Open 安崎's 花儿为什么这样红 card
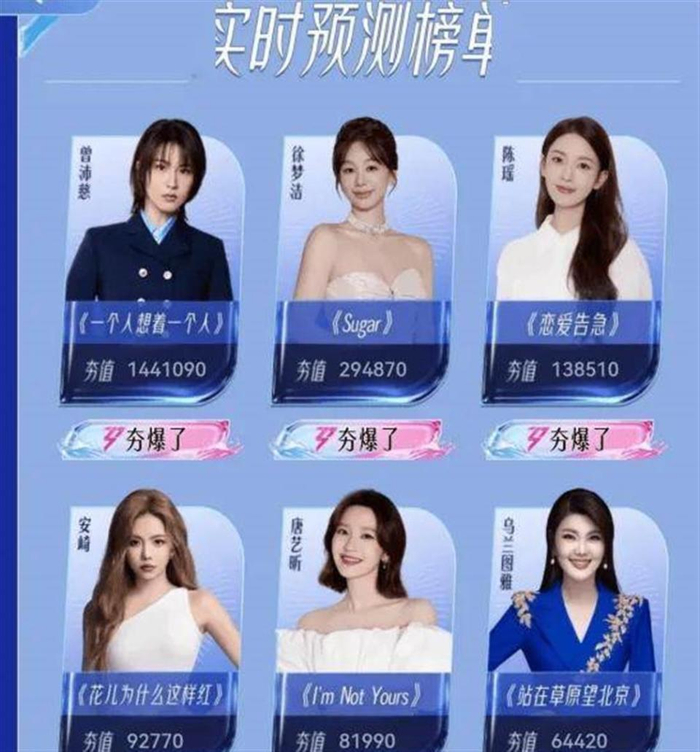Image resolution: width=700 pixels, height=752 pixels. point(152,621)
